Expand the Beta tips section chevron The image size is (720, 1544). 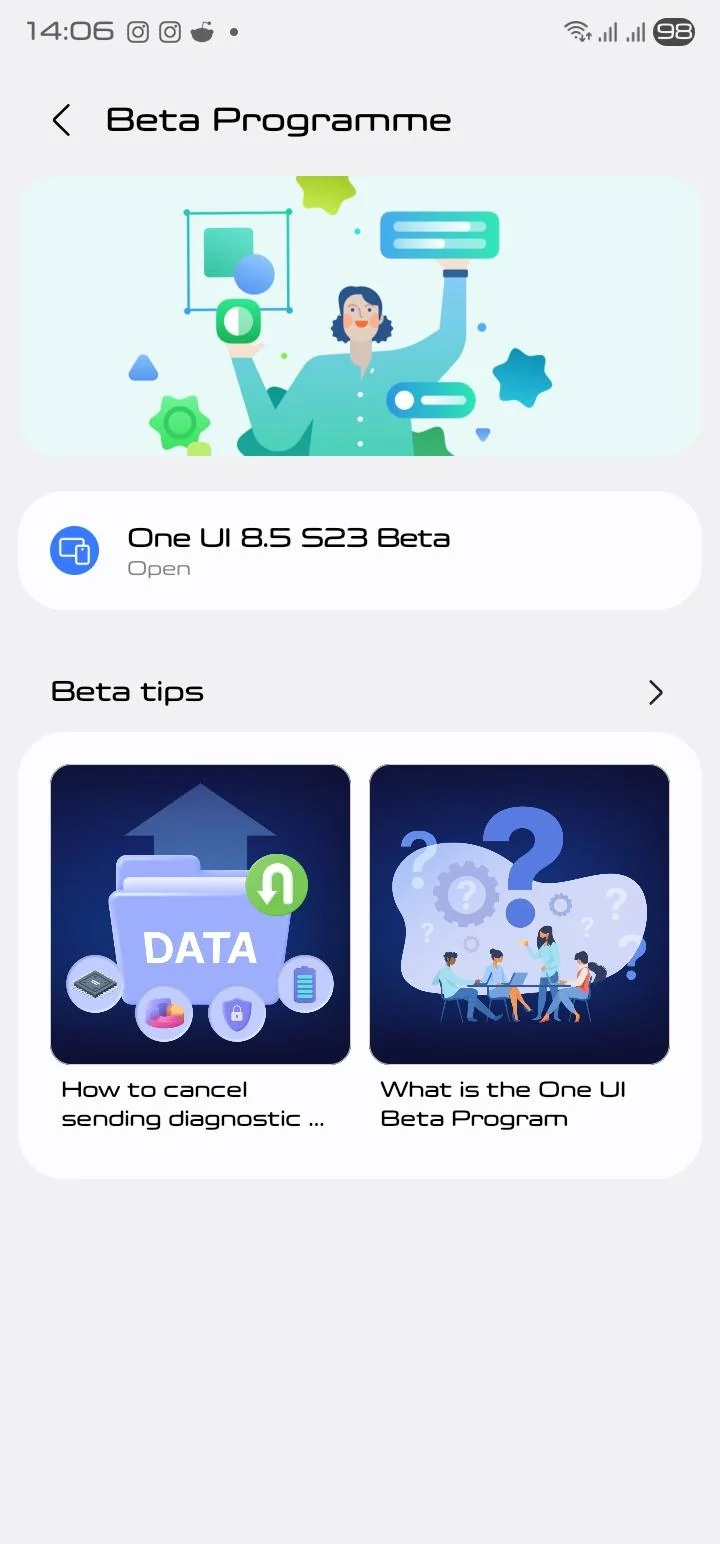(655, 692)
